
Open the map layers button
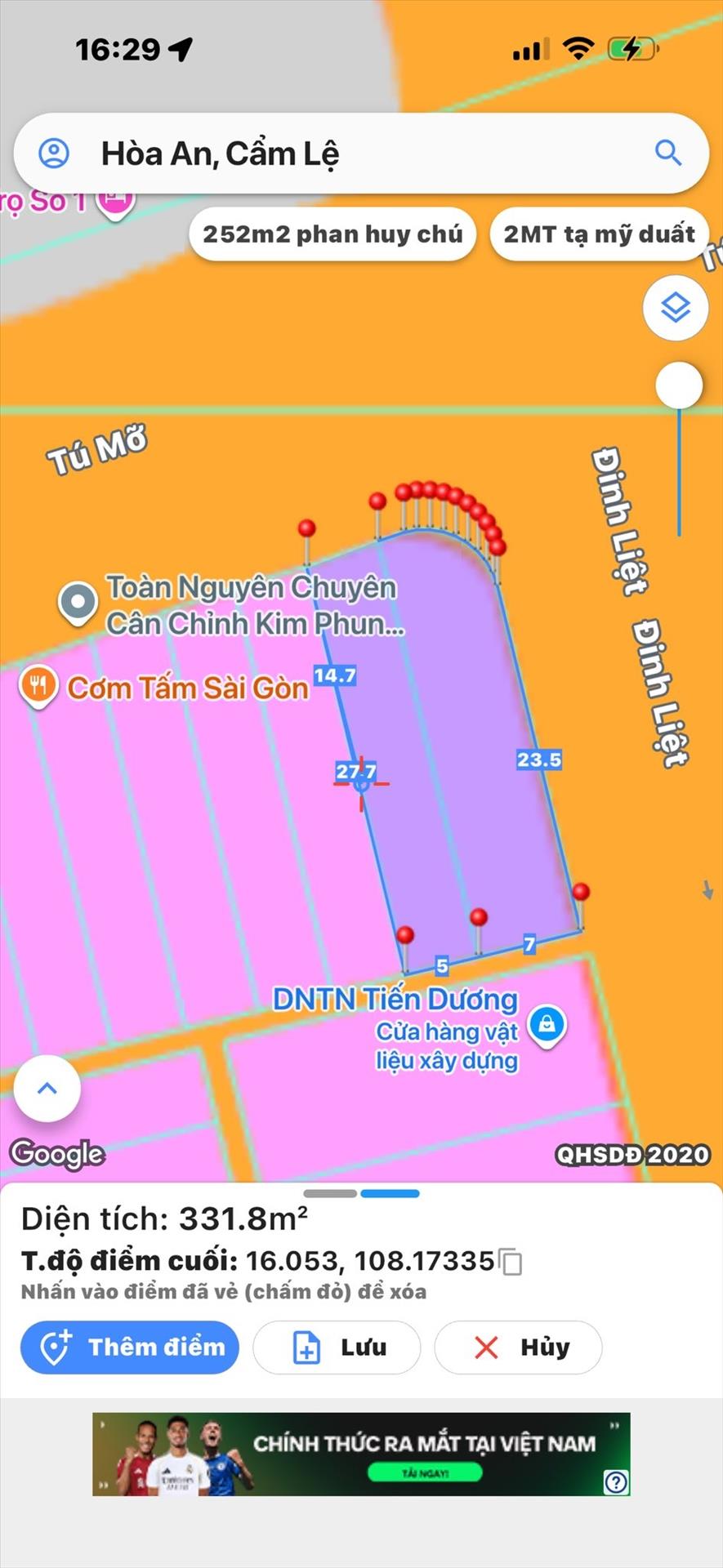tap(675, 308)
